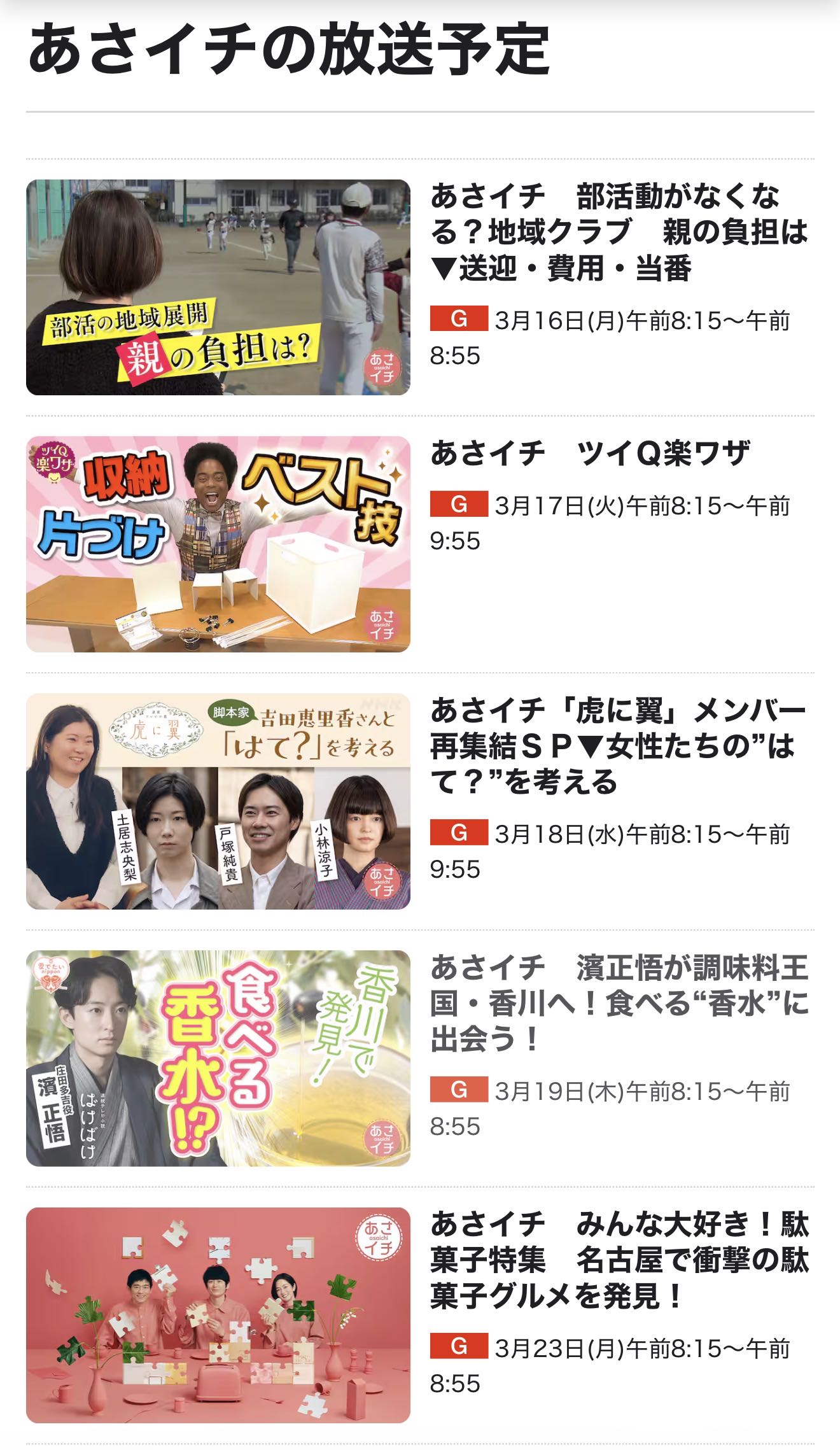
Task: Open the 濱正悟が調味料王国・香川へ title
Action: (619, 1003)
